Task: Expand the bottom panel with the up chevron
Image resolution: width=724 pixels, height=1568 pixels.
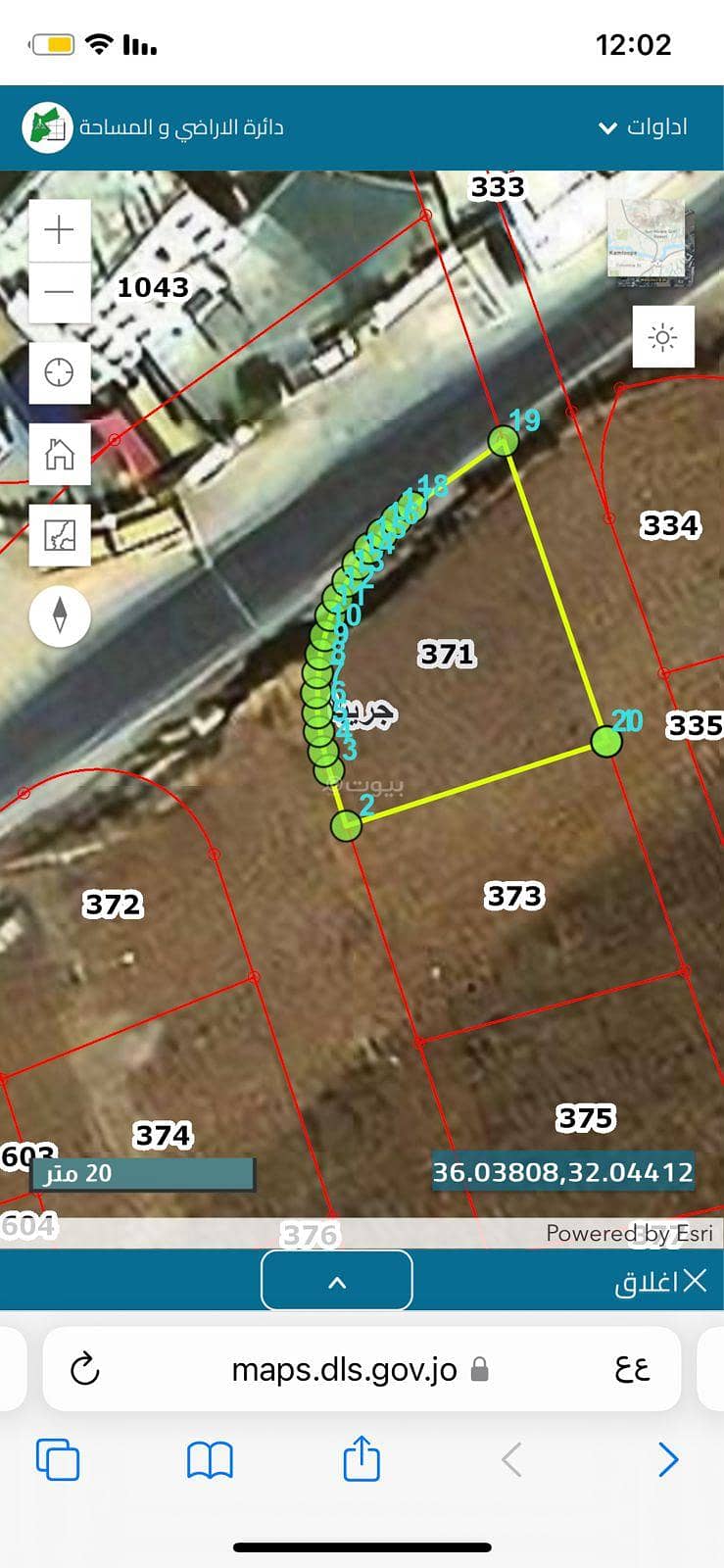Action: click(x=336, y=1281)
